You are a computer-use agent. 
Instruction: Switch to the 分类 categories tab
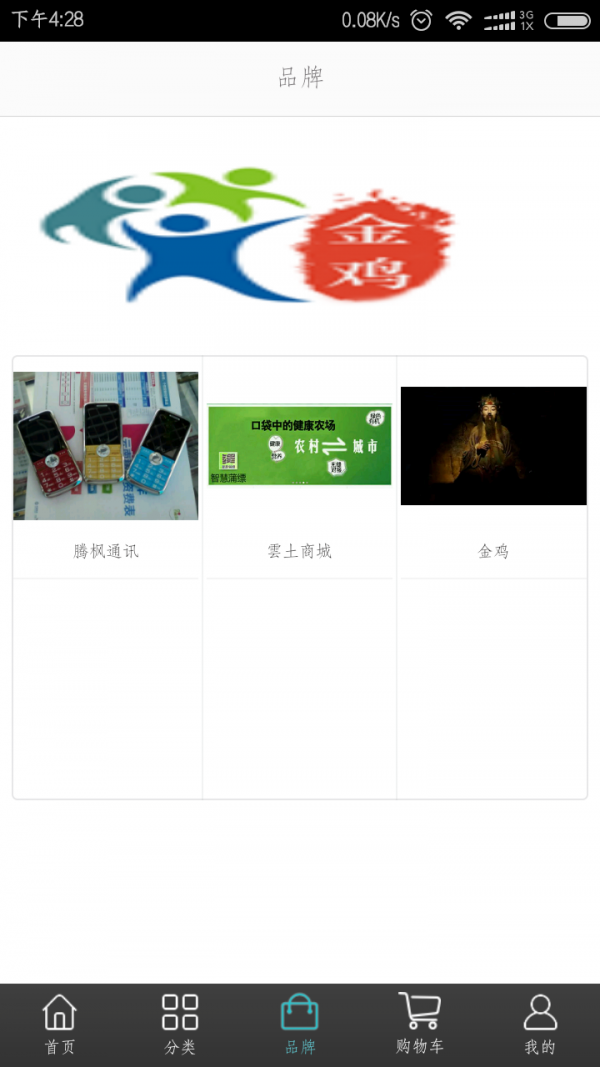180,1024
